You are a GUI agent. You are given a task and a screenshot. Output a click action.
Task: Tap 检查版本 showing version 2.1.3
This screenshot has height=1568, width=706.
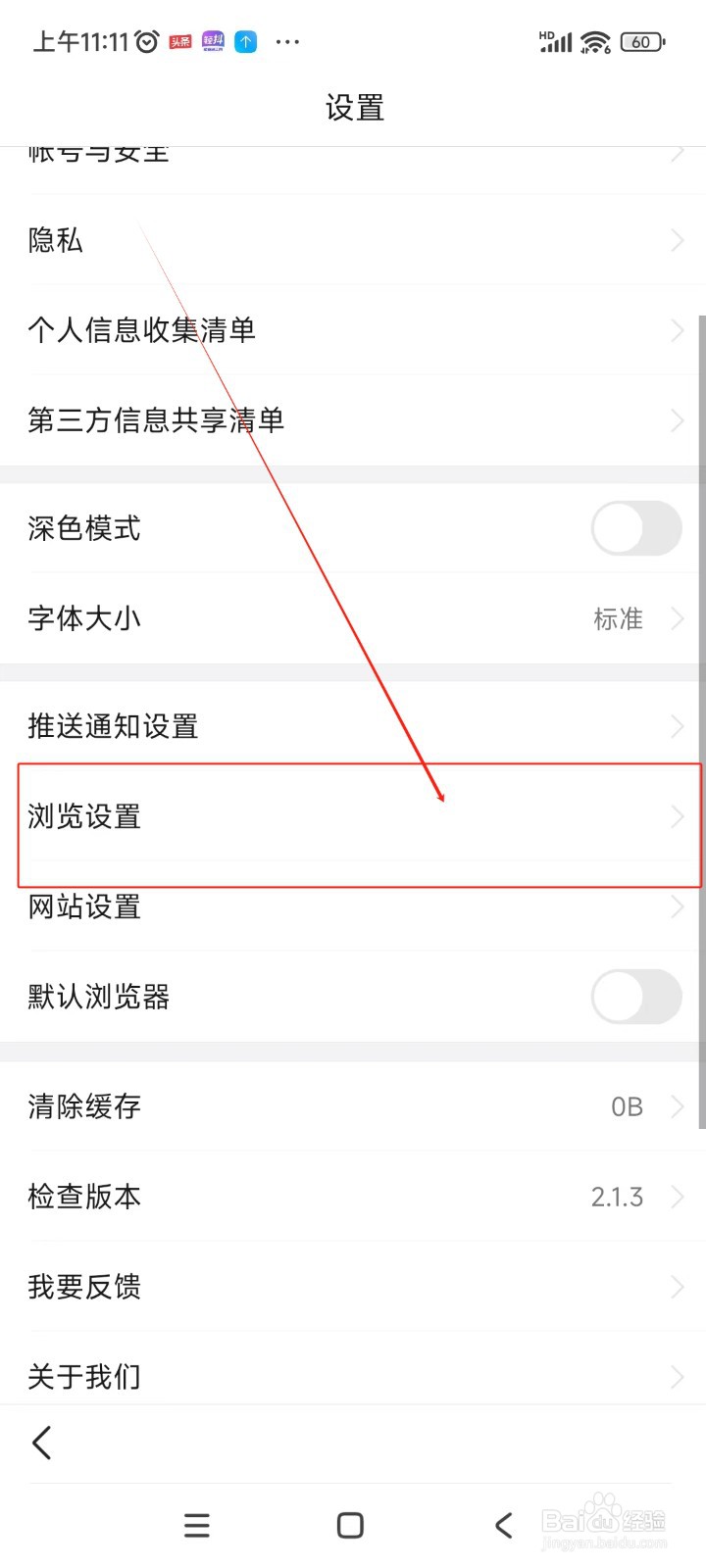tap(353, 1196)
